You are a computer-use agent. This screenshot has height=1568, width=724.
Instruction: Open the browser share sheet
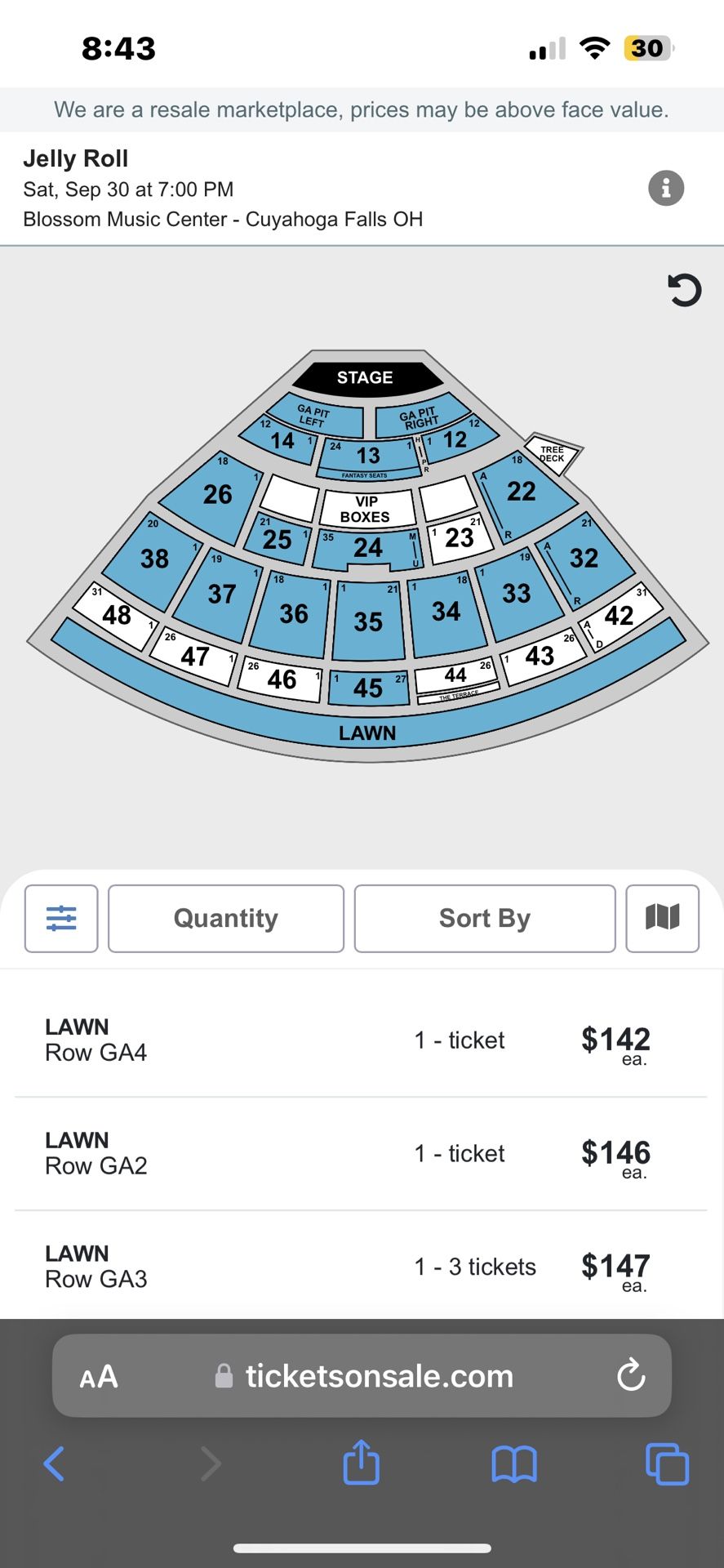pos(362,1462)
